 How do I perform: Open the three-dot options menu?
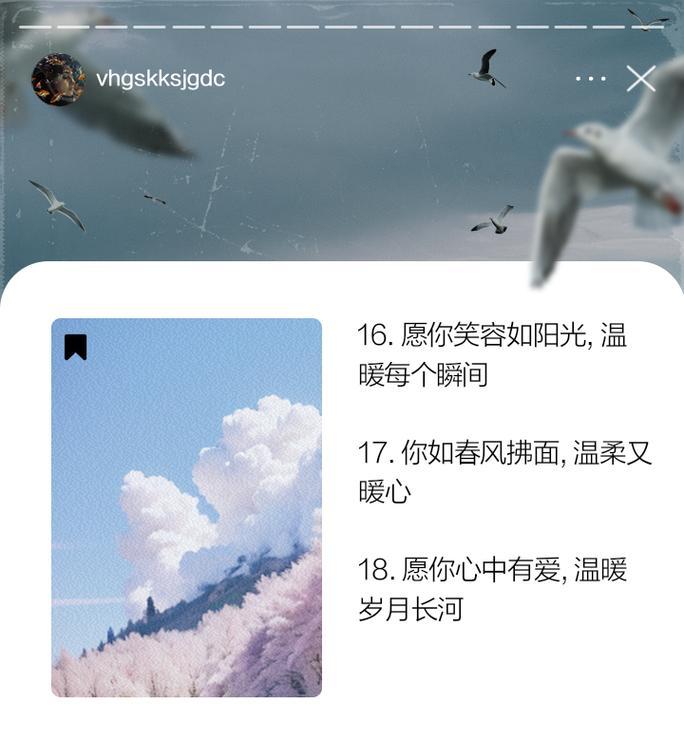(x=591, y=78)
